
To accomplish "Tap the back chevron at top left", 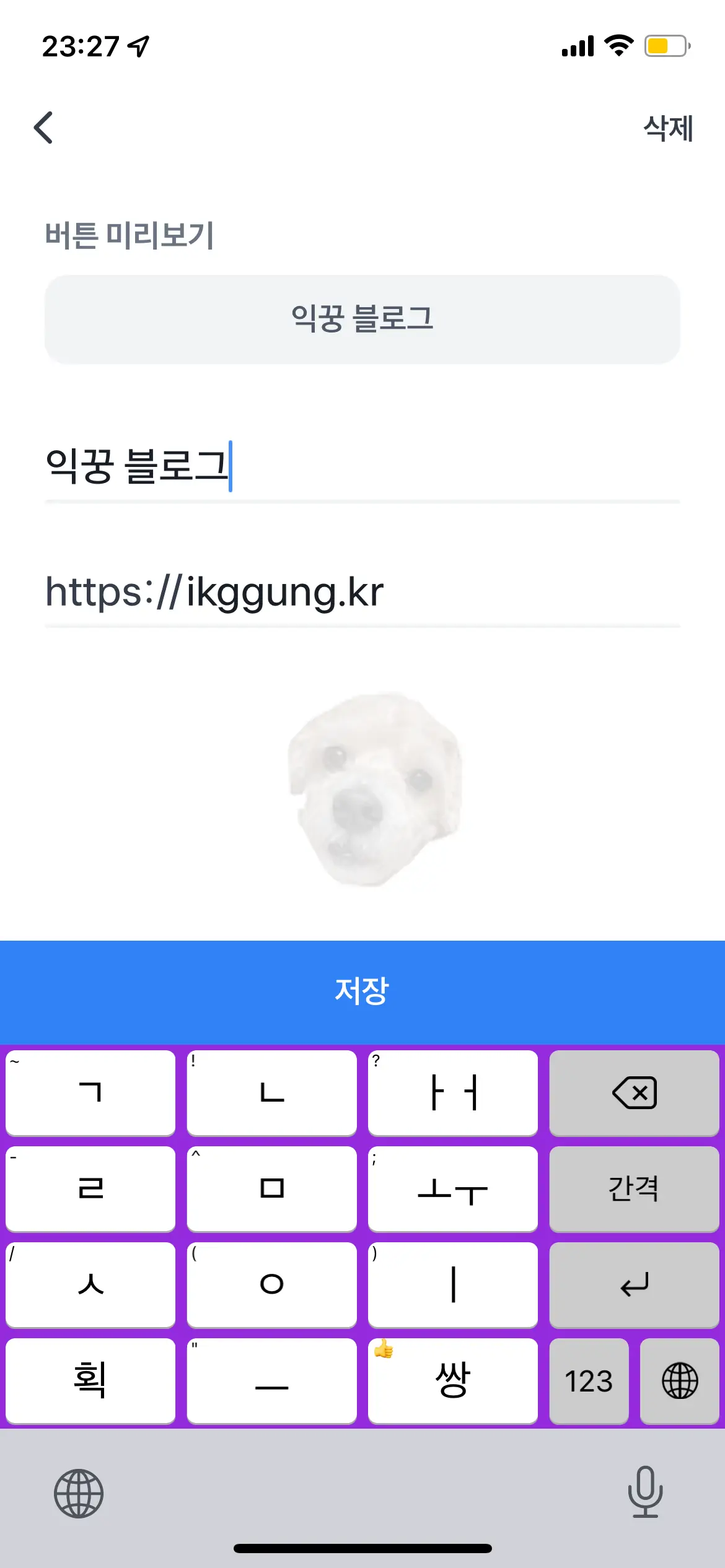I will point(43,128).
